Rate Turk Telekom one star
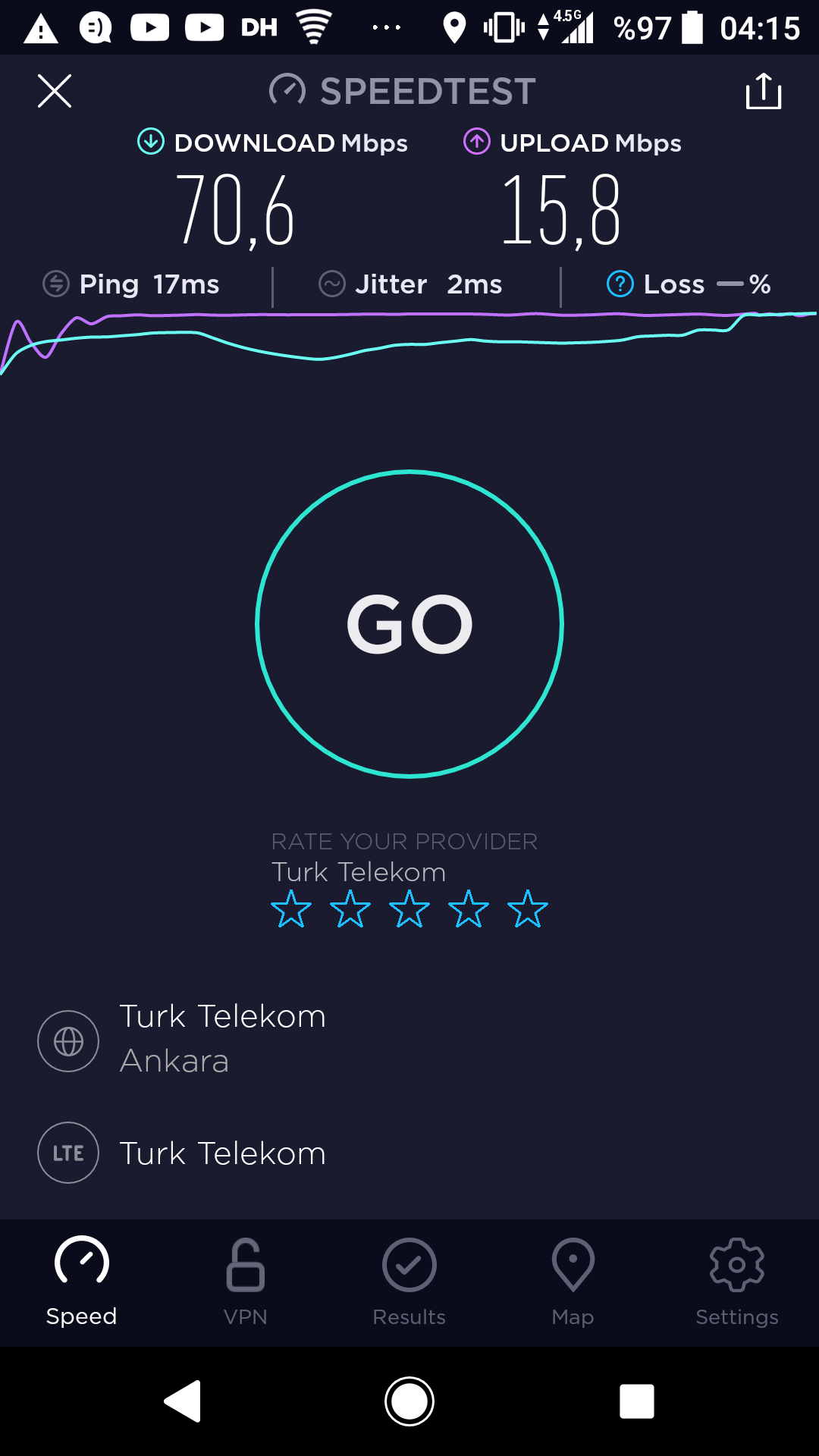Screen dimensions: 819x1456 coord(291,909)
